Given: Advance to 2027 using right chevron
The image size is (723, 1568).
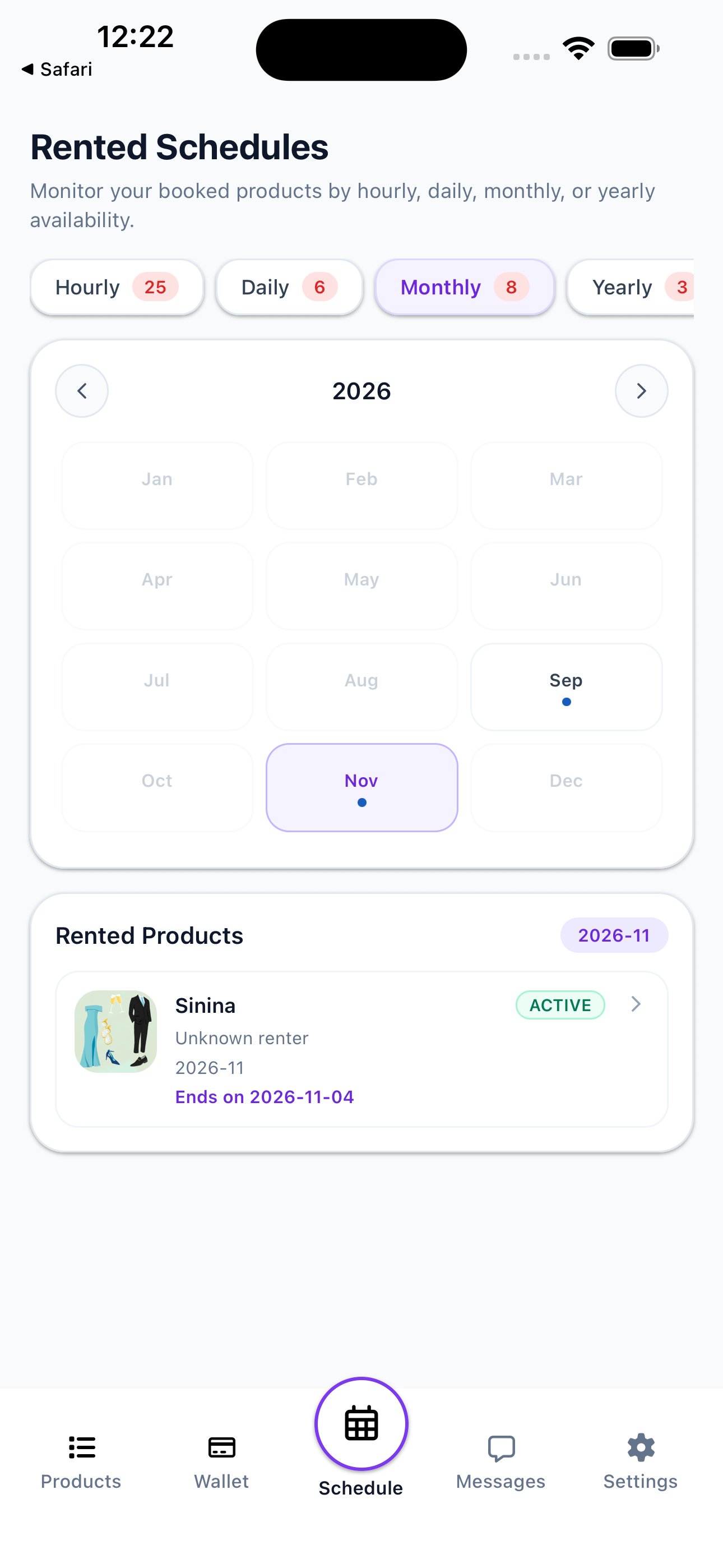Looking at the screenshot, I should pos(641,391).
